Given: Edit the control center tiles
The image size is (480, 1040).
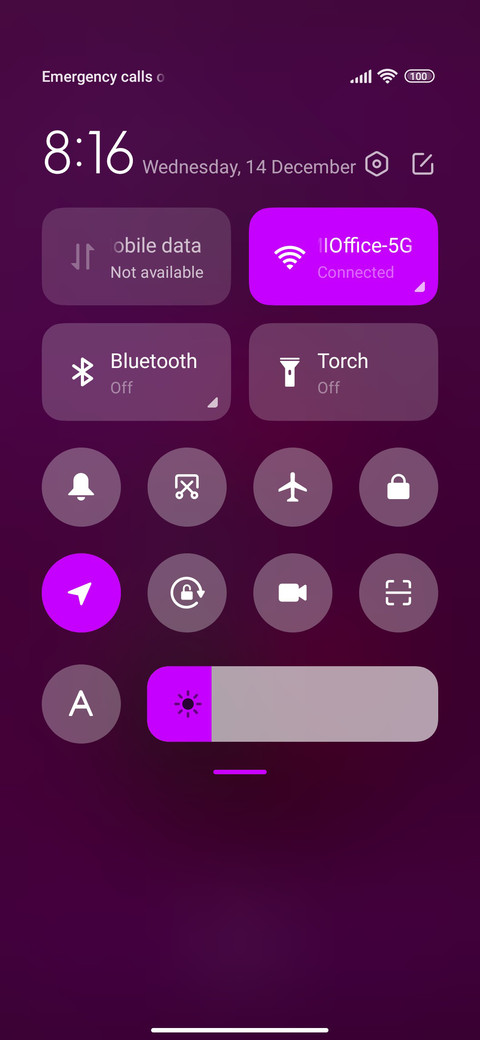Looking at the screenshot, I should pos(422,164).
